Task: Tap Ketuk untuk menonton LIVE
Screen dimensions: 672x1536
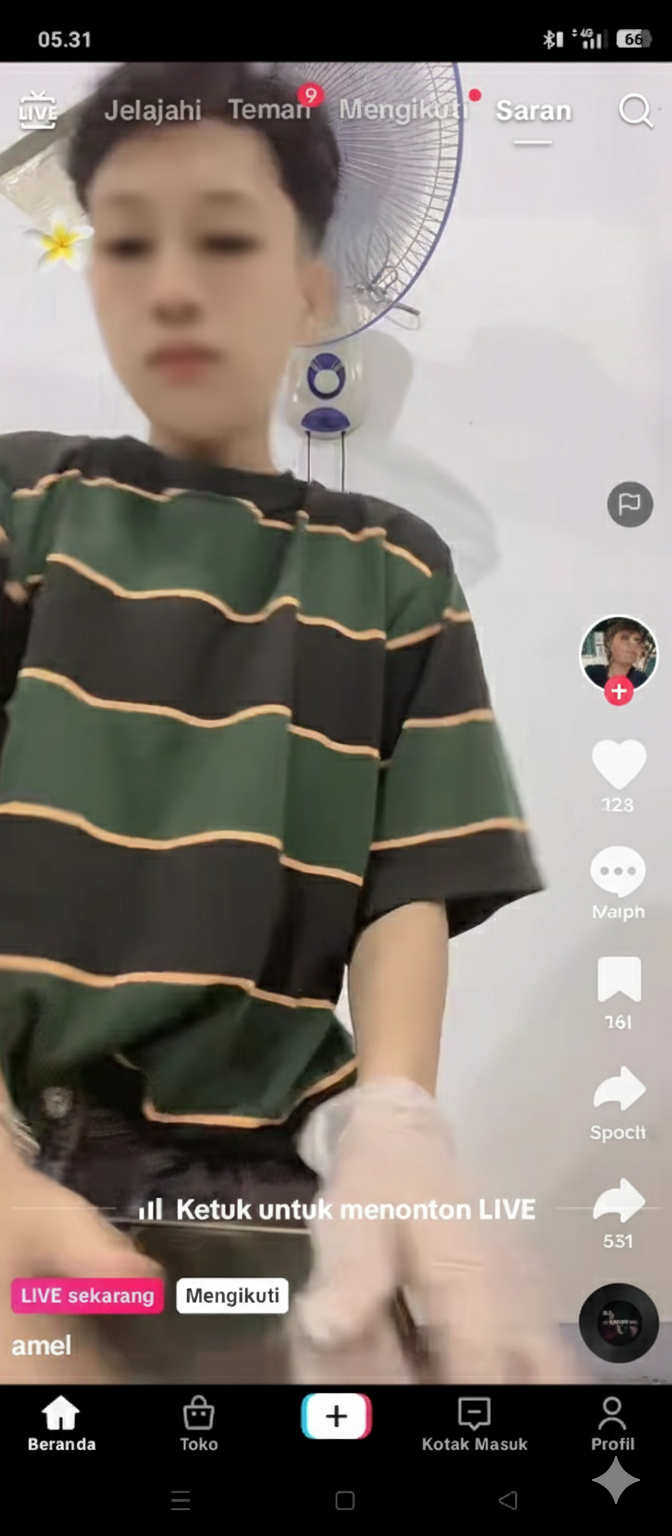Action: pyautogui.click(x=340, y=1209)
